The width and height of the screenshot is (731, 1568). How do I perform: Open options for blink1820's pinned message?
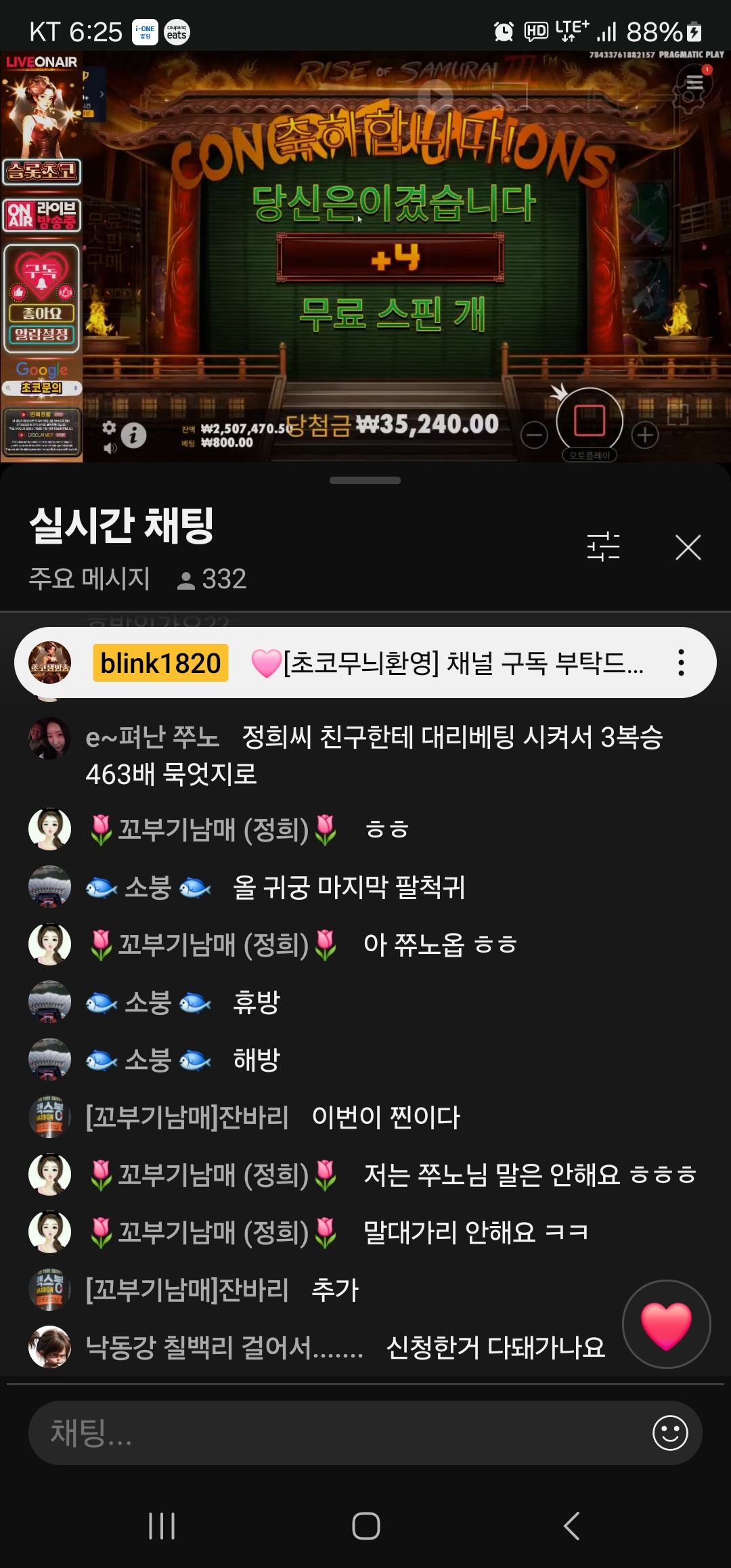[681, 663]
